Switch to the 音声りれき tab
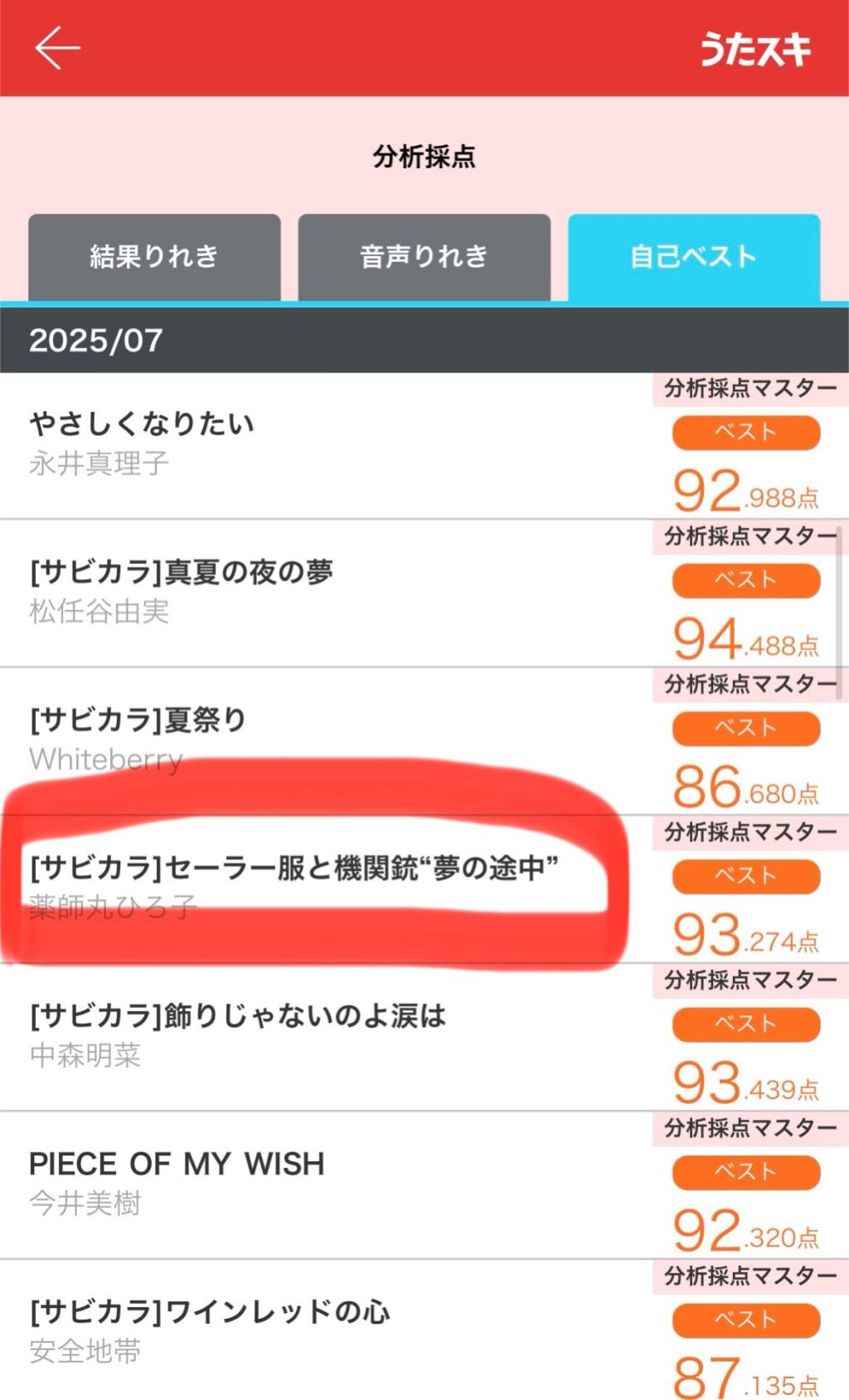Viewport: 849px width, 1400px height. click(424, 257)
